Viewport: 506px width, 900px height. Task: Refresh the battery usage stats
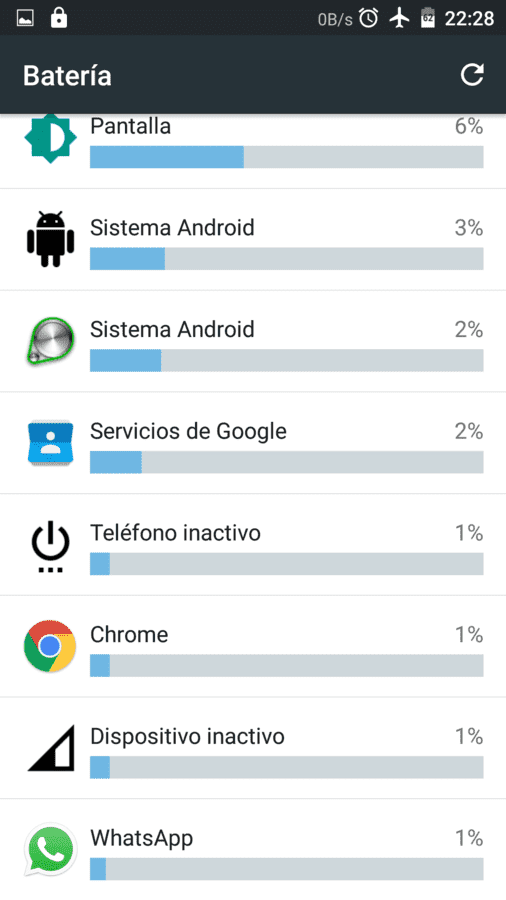(x=472, y=75)
